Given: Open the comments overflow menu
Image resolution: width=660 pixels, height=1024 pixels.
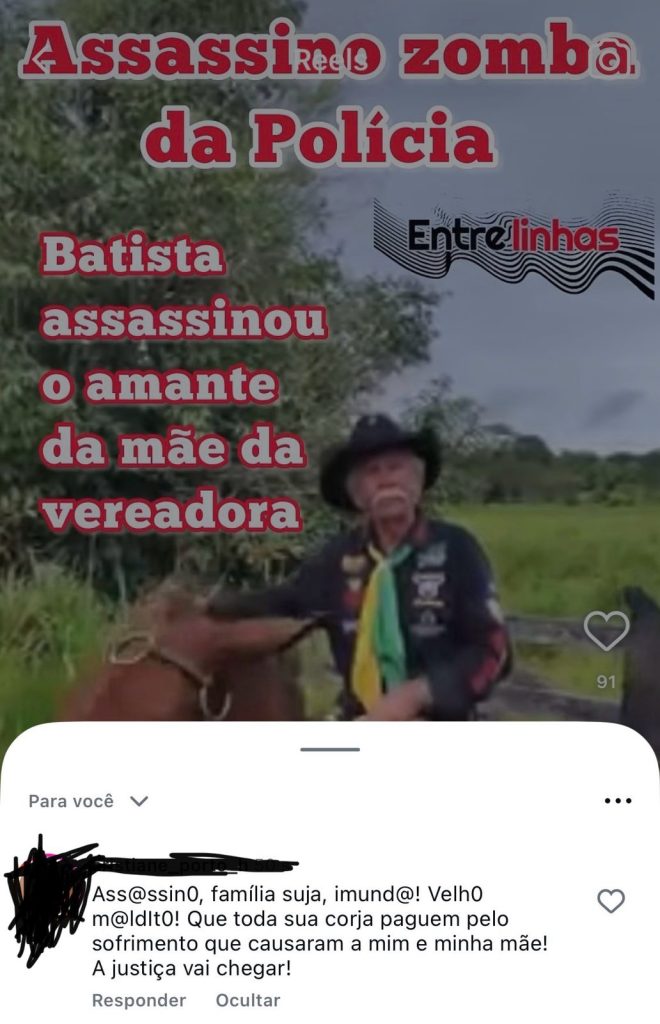Looking at the screenshot, I should [x=619, y=801].
